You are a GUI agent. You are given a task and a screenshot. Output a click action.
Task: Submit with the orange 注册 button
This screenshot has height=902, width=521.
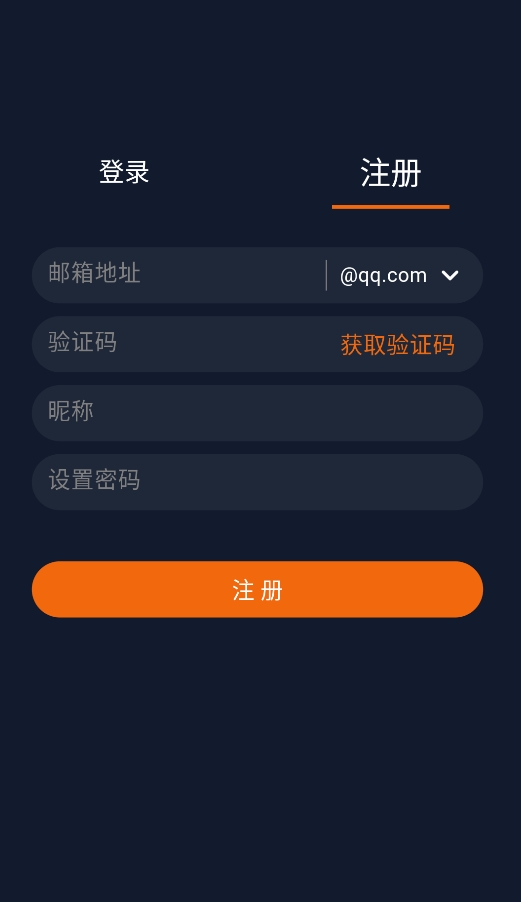[x=257, y=590]
